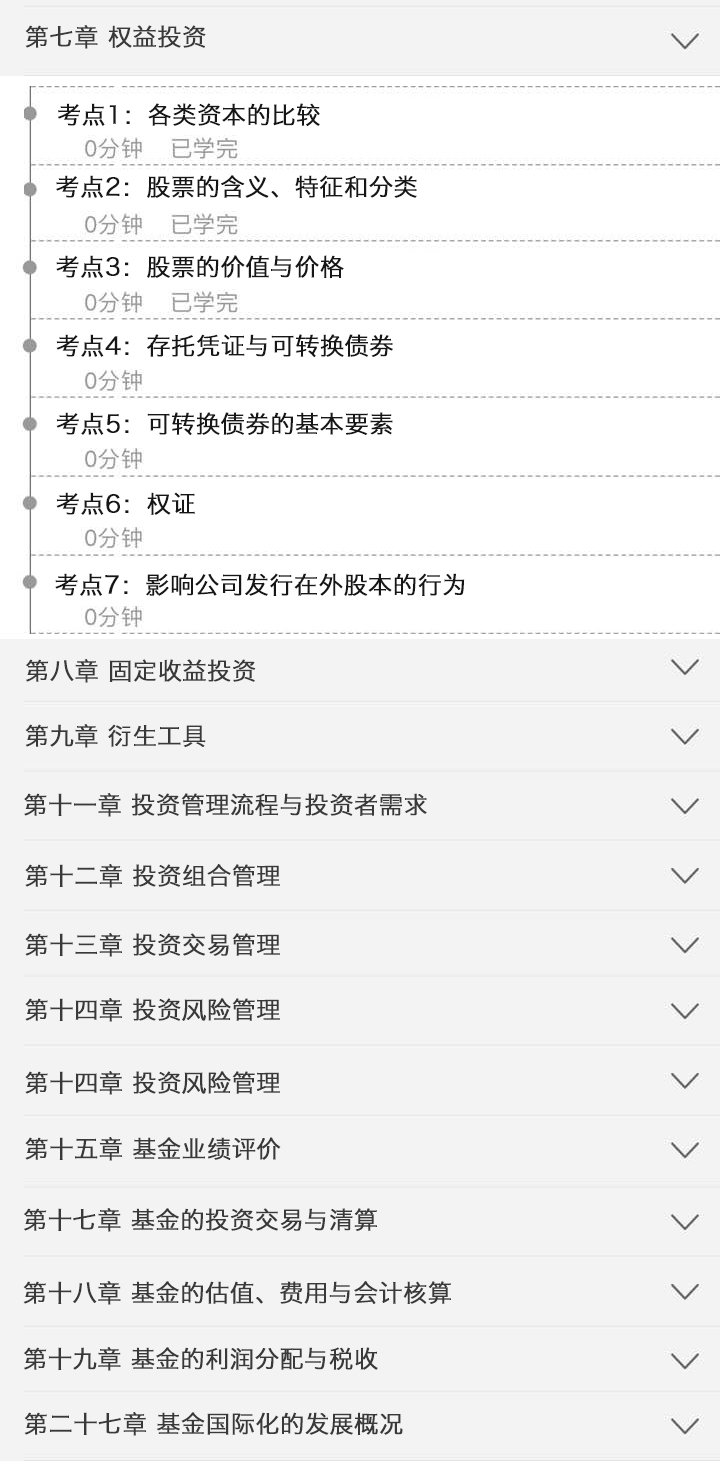This screenshot has width=720, height=1461.
Task: Expand 第十七章 基金的投资交易与清算
Action: pyautogui.click(x=360, y=1221)
